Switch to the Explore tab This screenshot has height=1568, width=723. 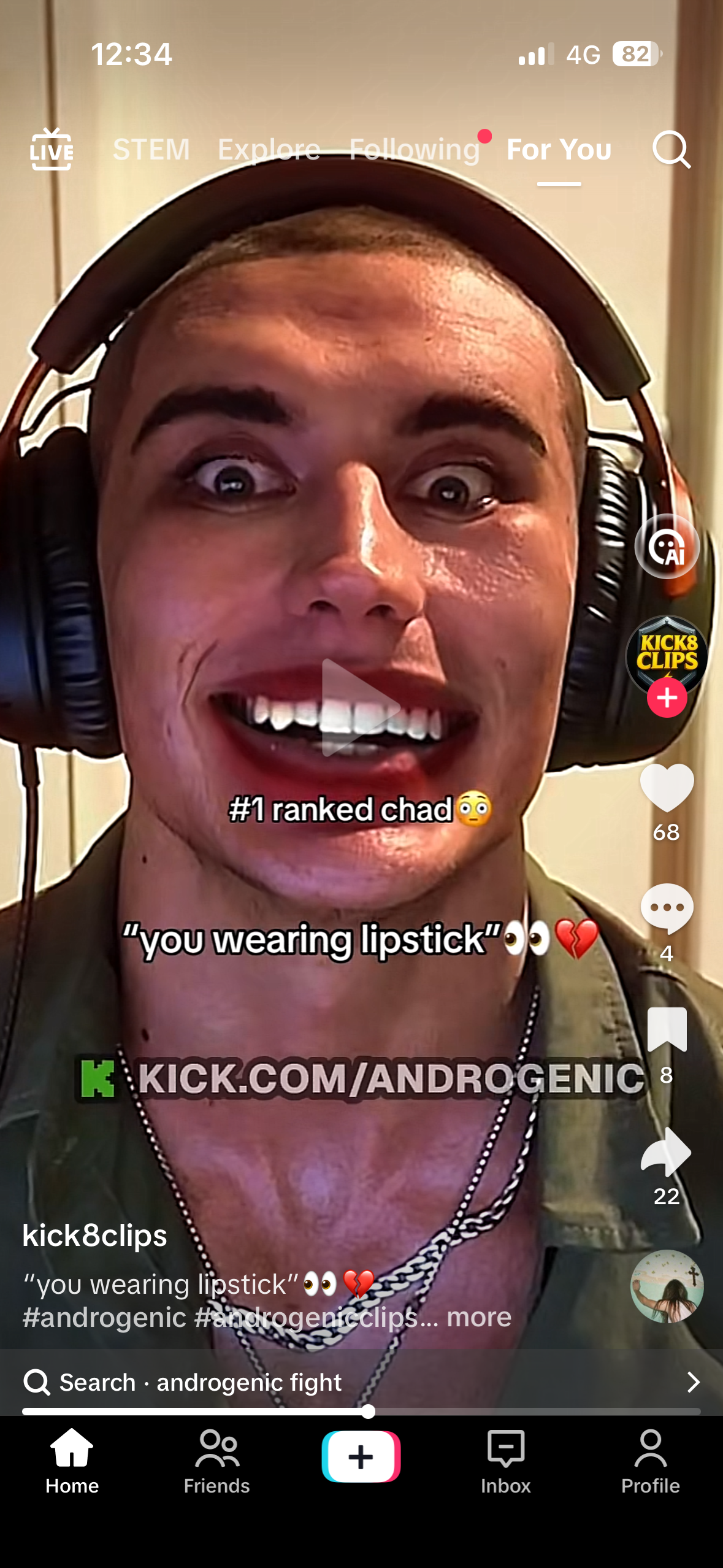269,150
